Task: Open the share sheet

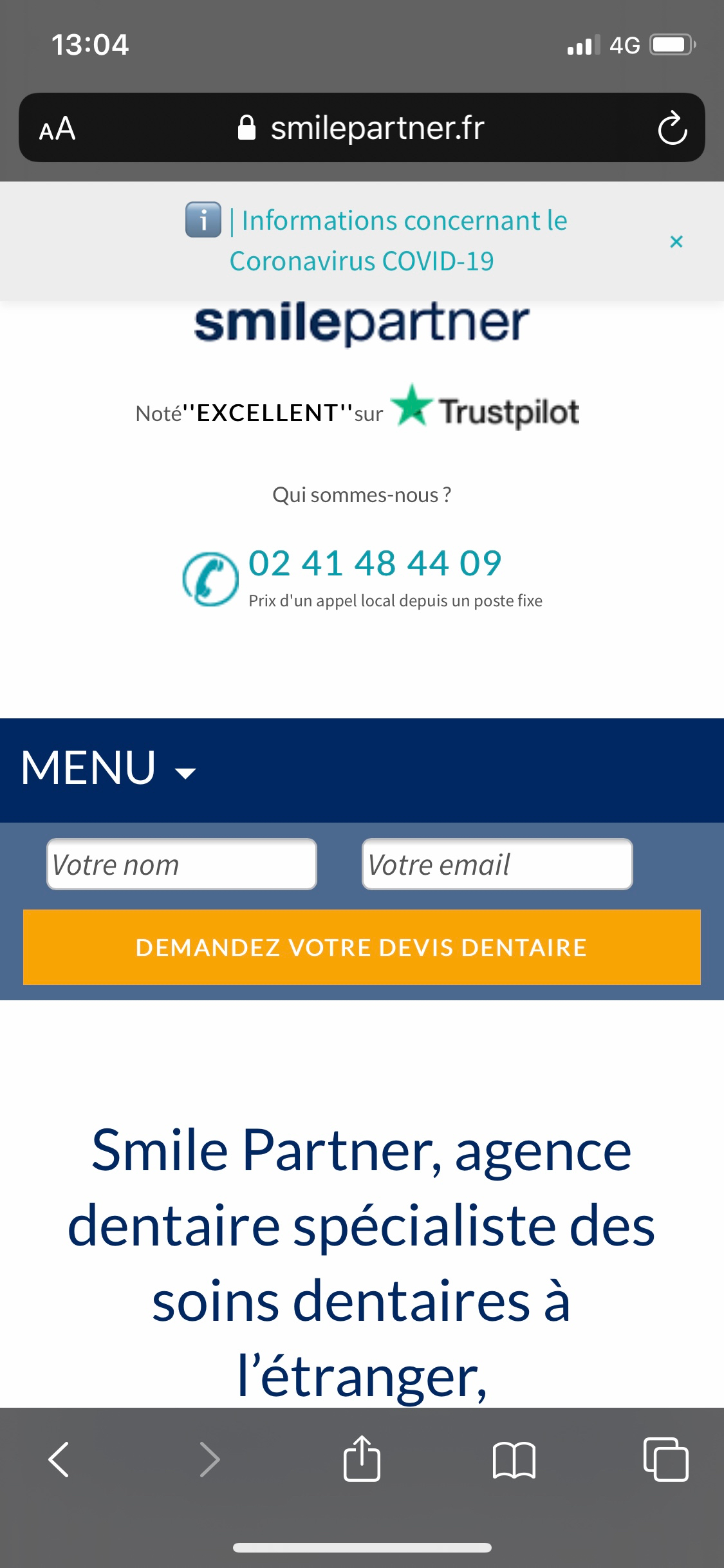Action: click(362, 1459)
